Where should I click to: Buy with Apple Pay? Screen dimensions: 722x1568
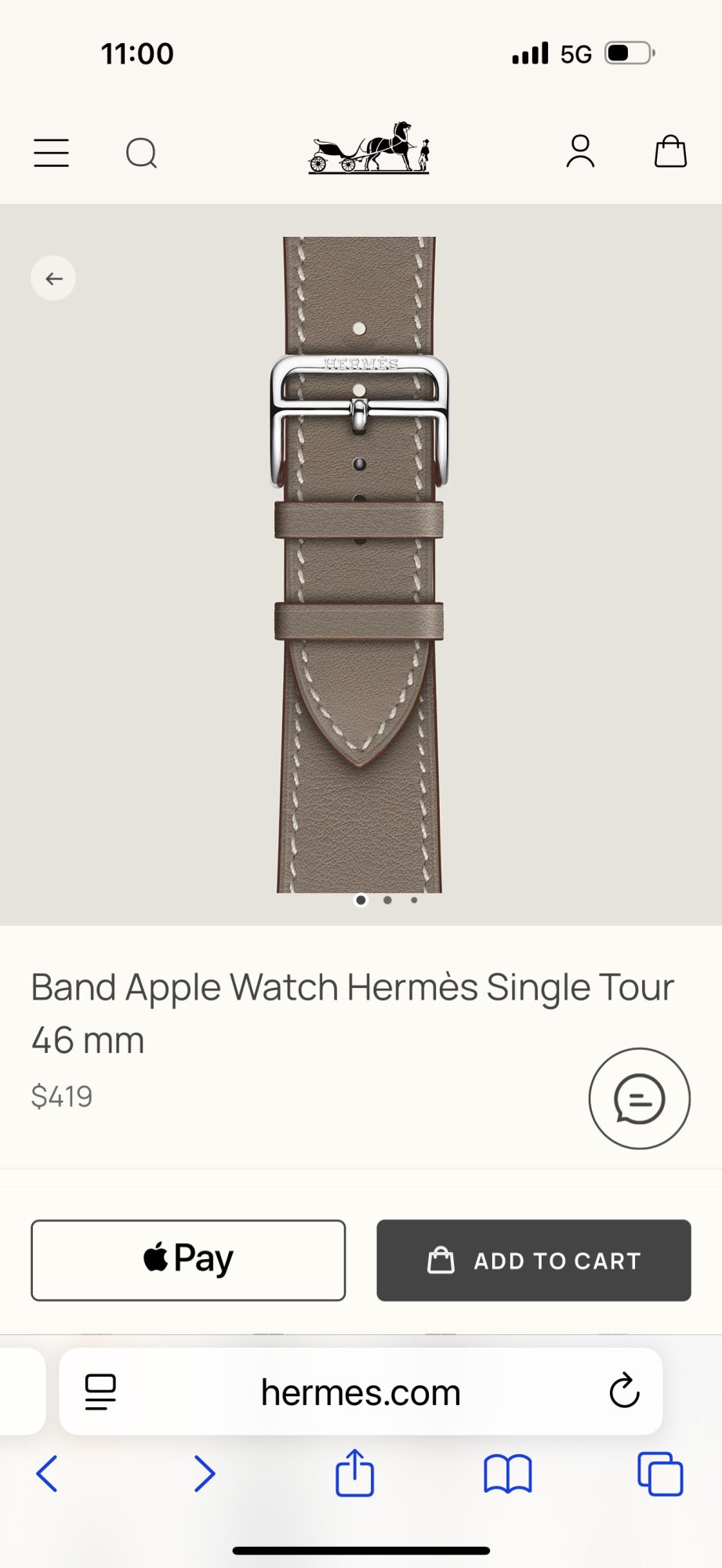tap(188, 1260)
